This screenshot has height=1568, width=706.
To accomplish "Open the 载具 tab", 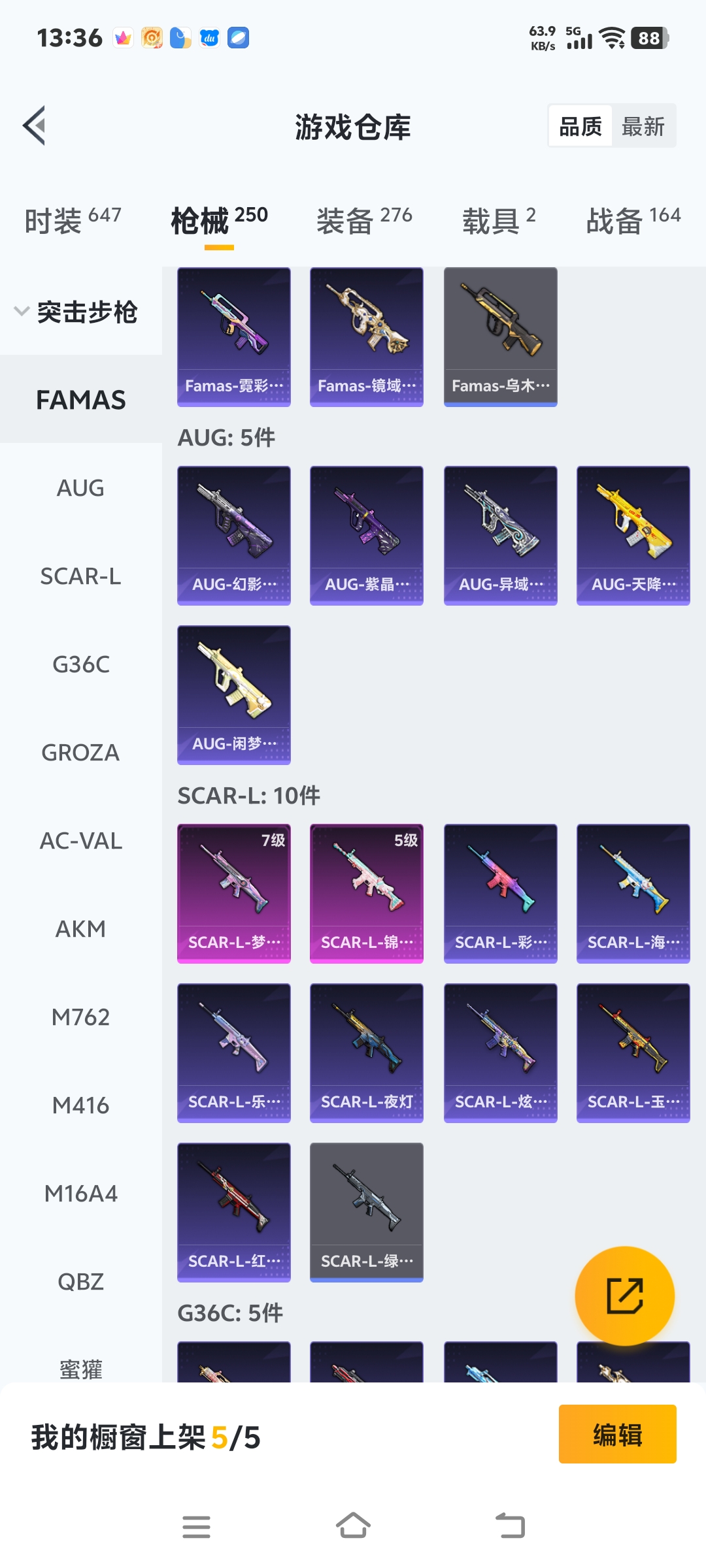I will click(499, 220).
